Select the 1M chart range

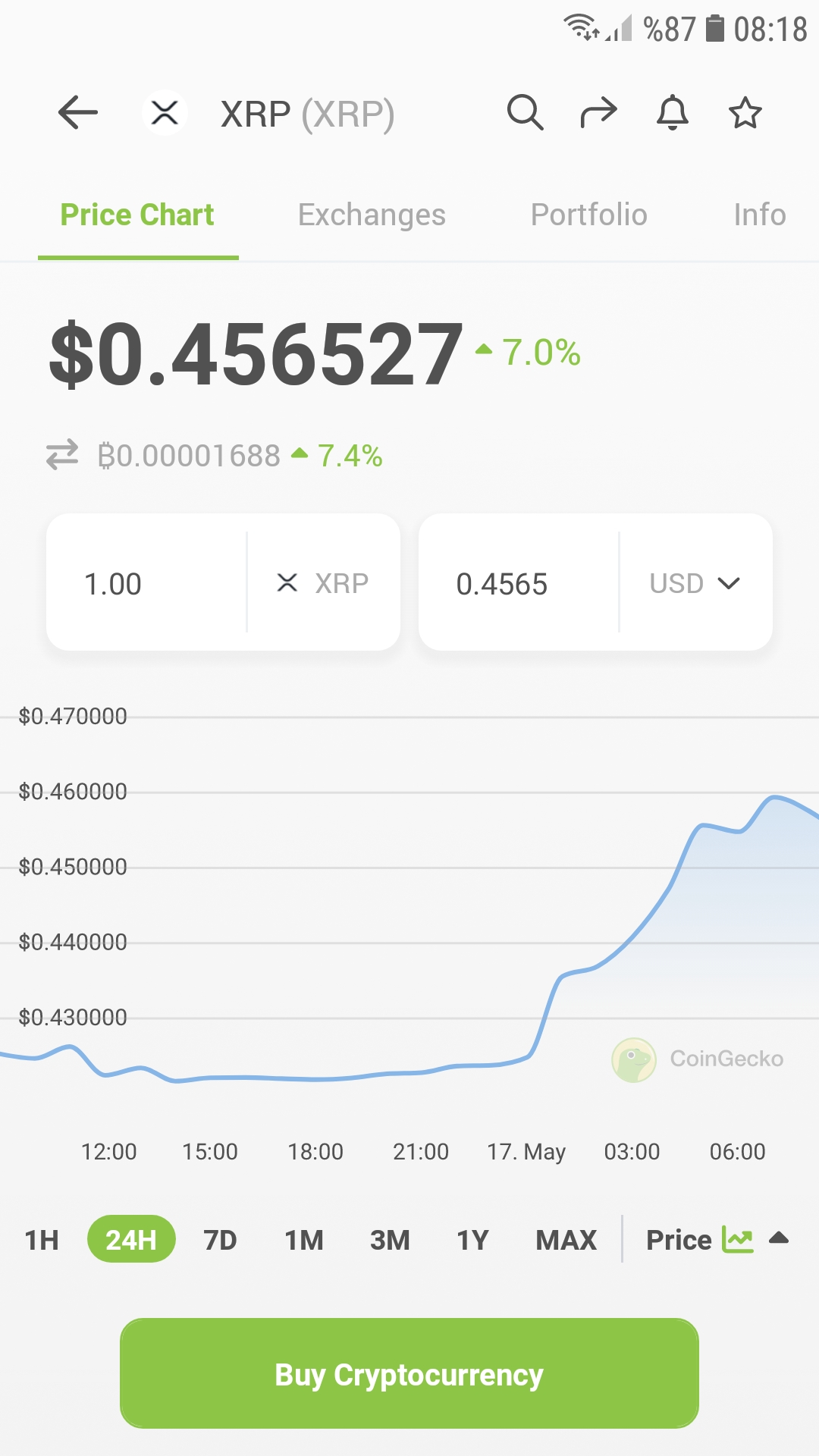coord(304,1240)
